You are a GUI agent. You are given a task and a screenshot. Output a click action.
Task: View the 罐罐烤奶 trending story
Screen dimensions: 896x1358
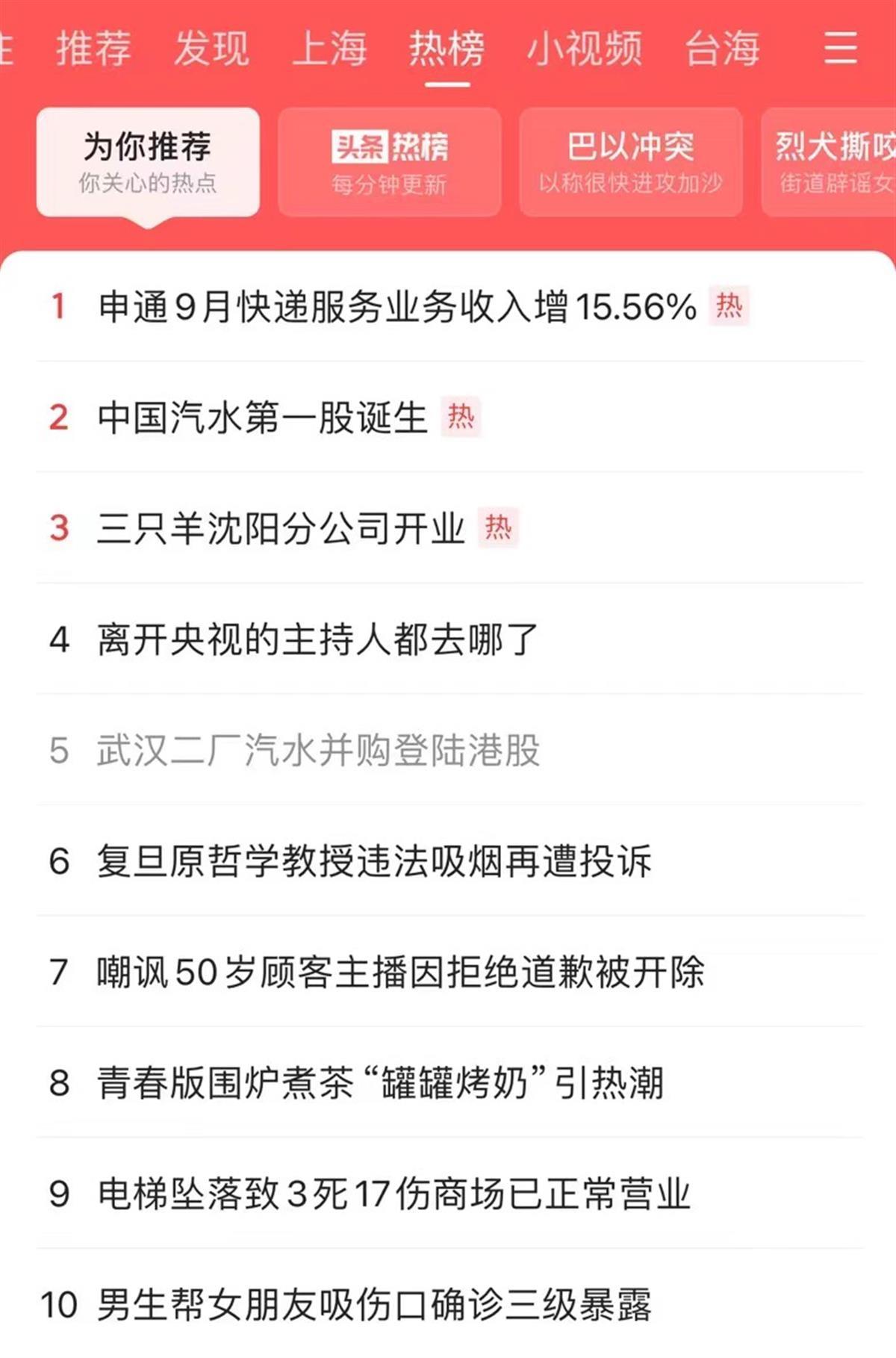click(379, 1083)
